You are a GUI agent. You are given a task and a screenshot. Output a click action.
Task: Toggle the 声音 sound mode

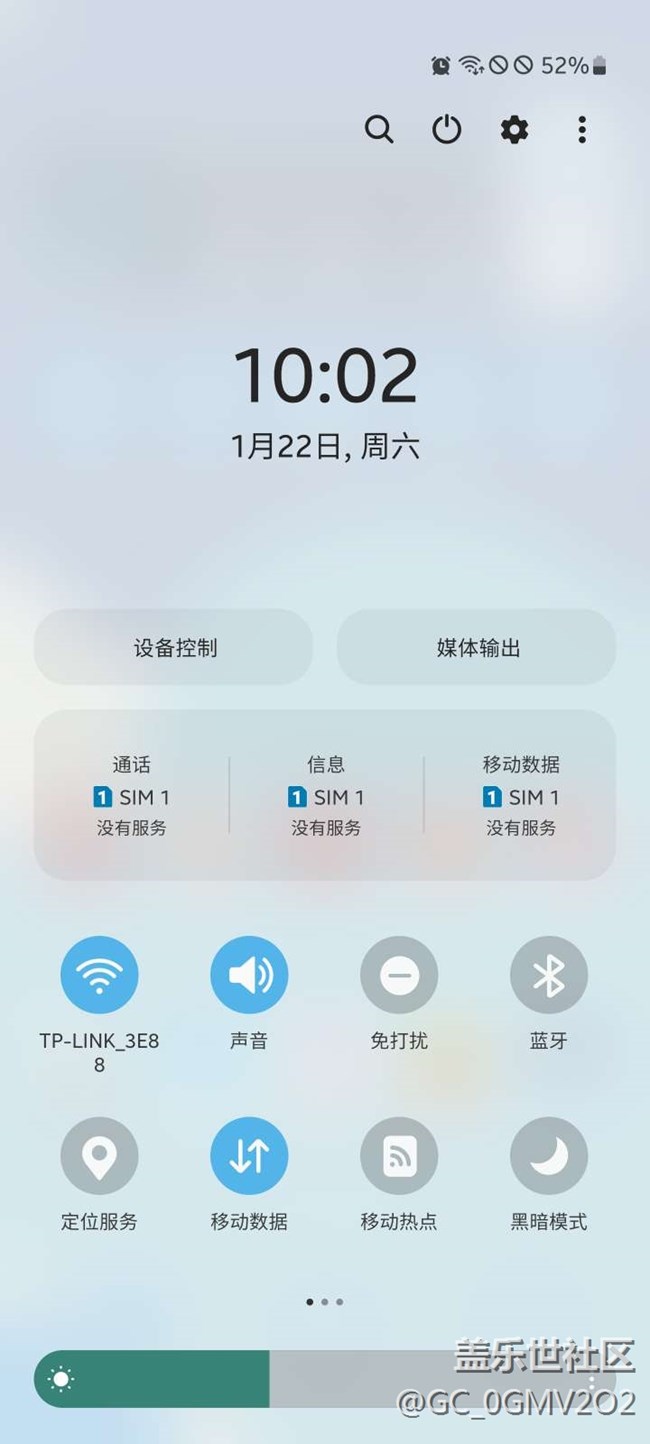click(x=249, y=975)
